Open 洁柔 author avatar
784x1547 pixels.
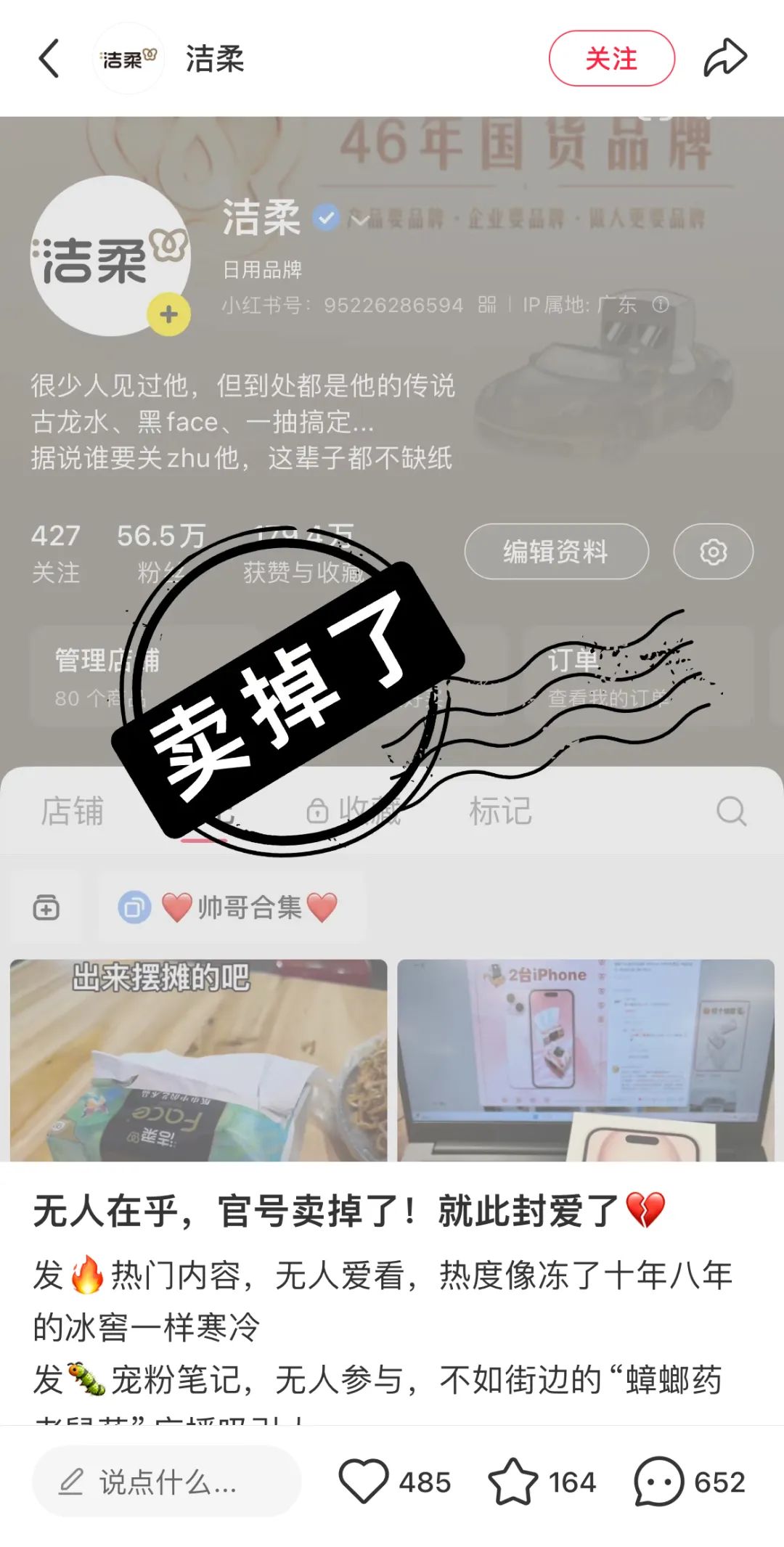pyautogui.click(x=129, y=59)
